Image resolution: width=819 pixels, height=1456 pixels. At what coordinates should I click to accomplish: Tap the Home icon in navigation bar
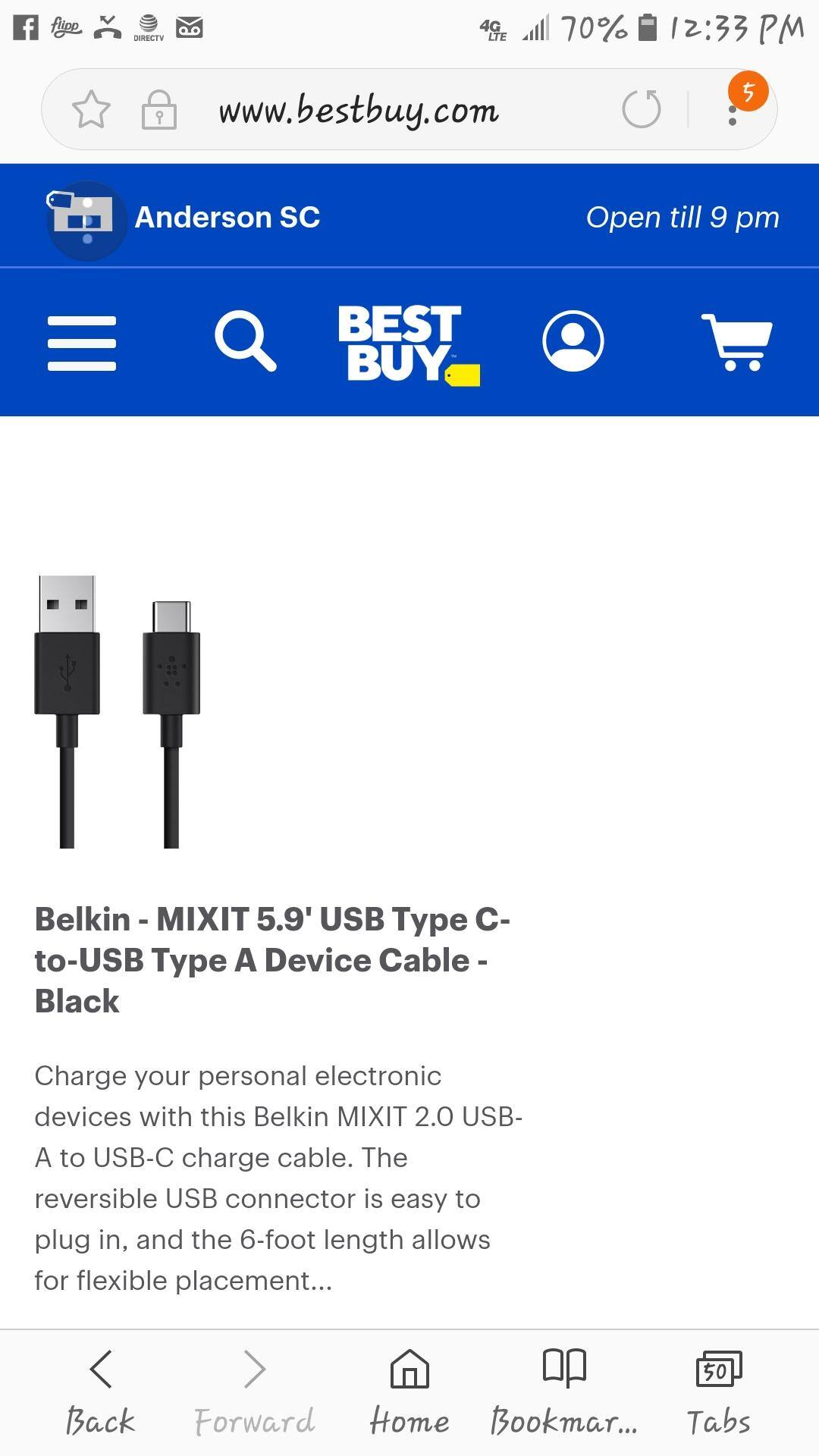coord(409,1388)
